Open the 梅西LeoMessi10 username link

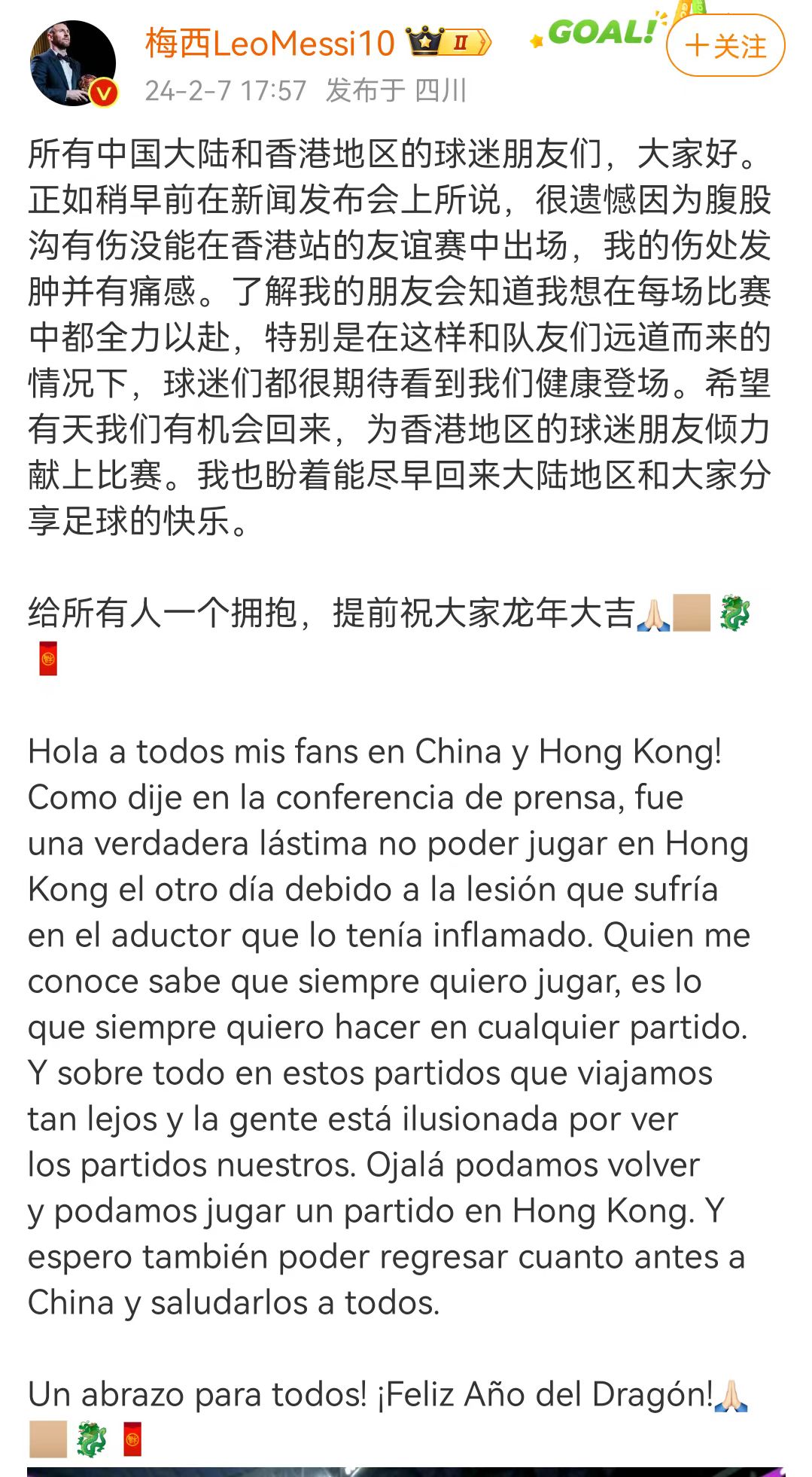point(269,43)
